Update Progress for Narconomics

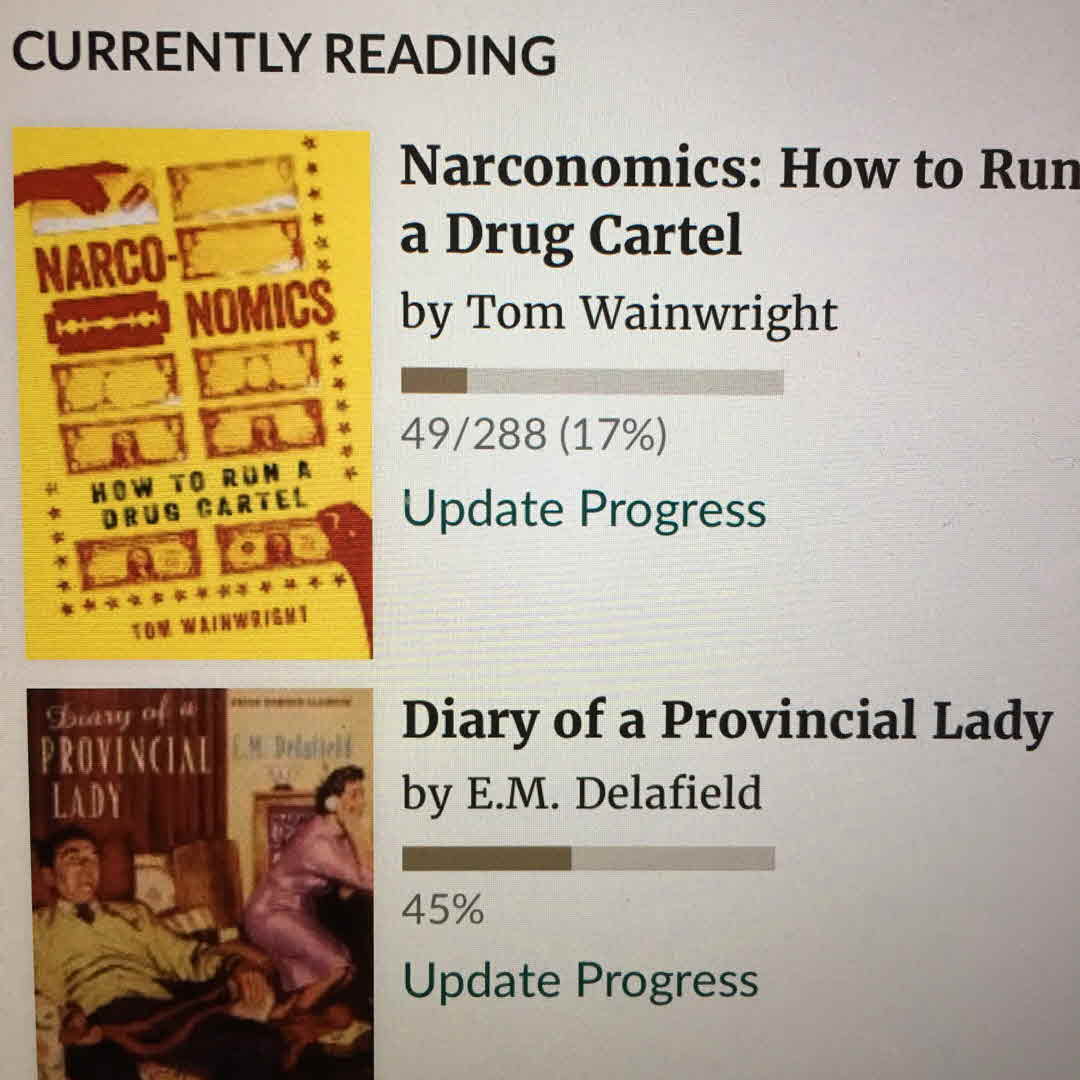click(x=584, y=508)
